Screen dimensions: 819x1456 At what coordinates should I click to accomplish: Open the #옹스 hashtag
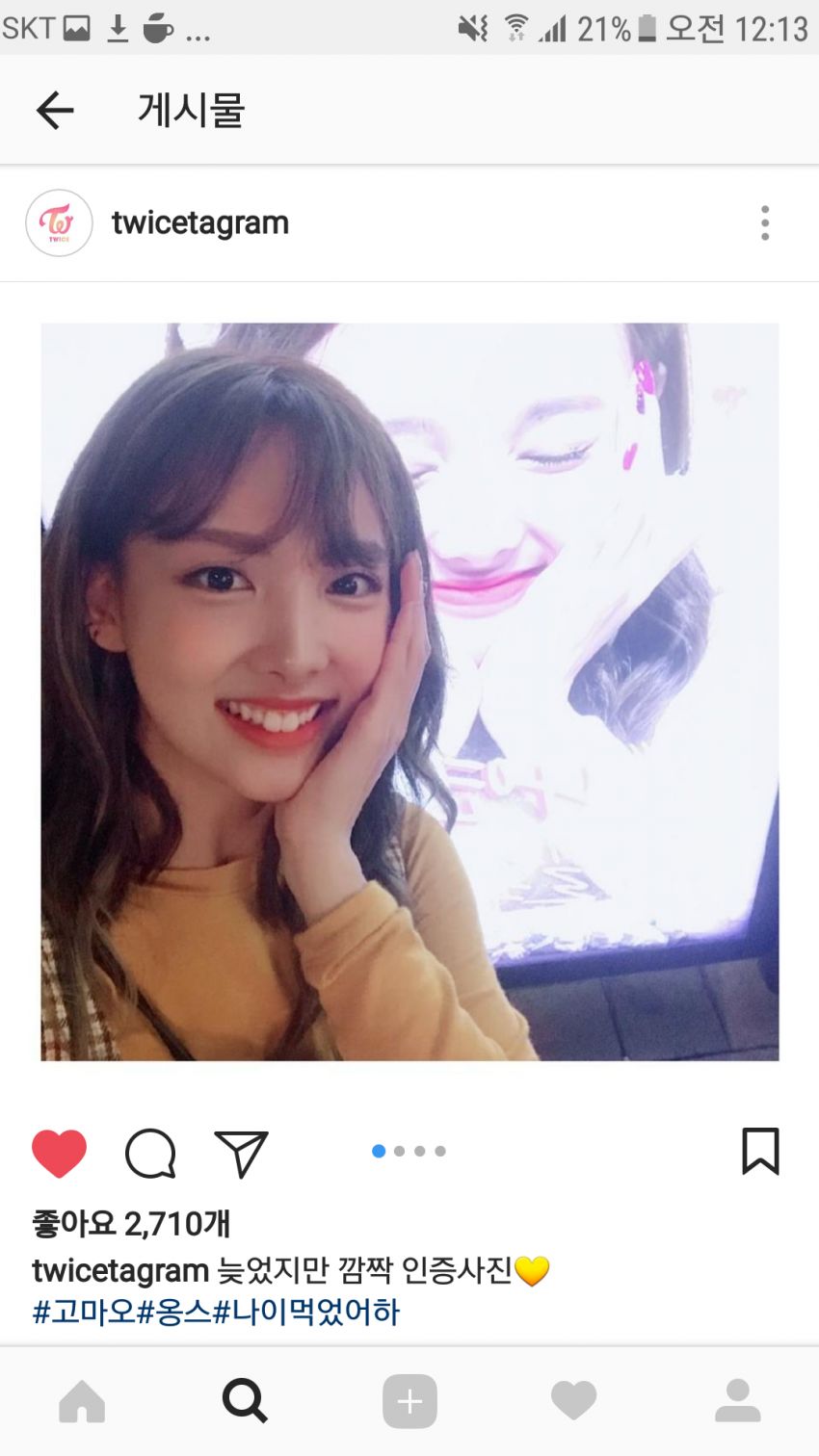(x=174, y=1312)
